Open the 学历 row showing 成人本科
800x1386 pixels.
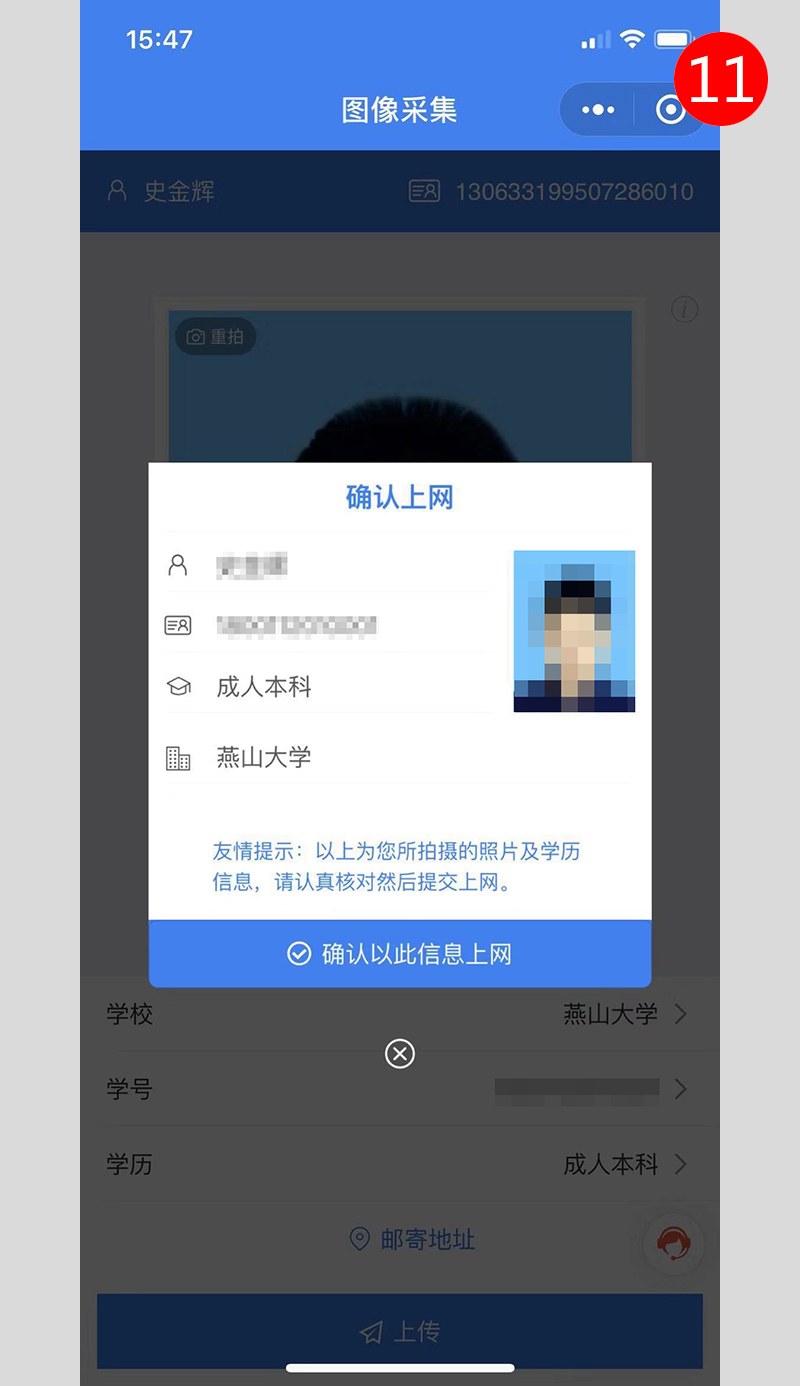400,1164
